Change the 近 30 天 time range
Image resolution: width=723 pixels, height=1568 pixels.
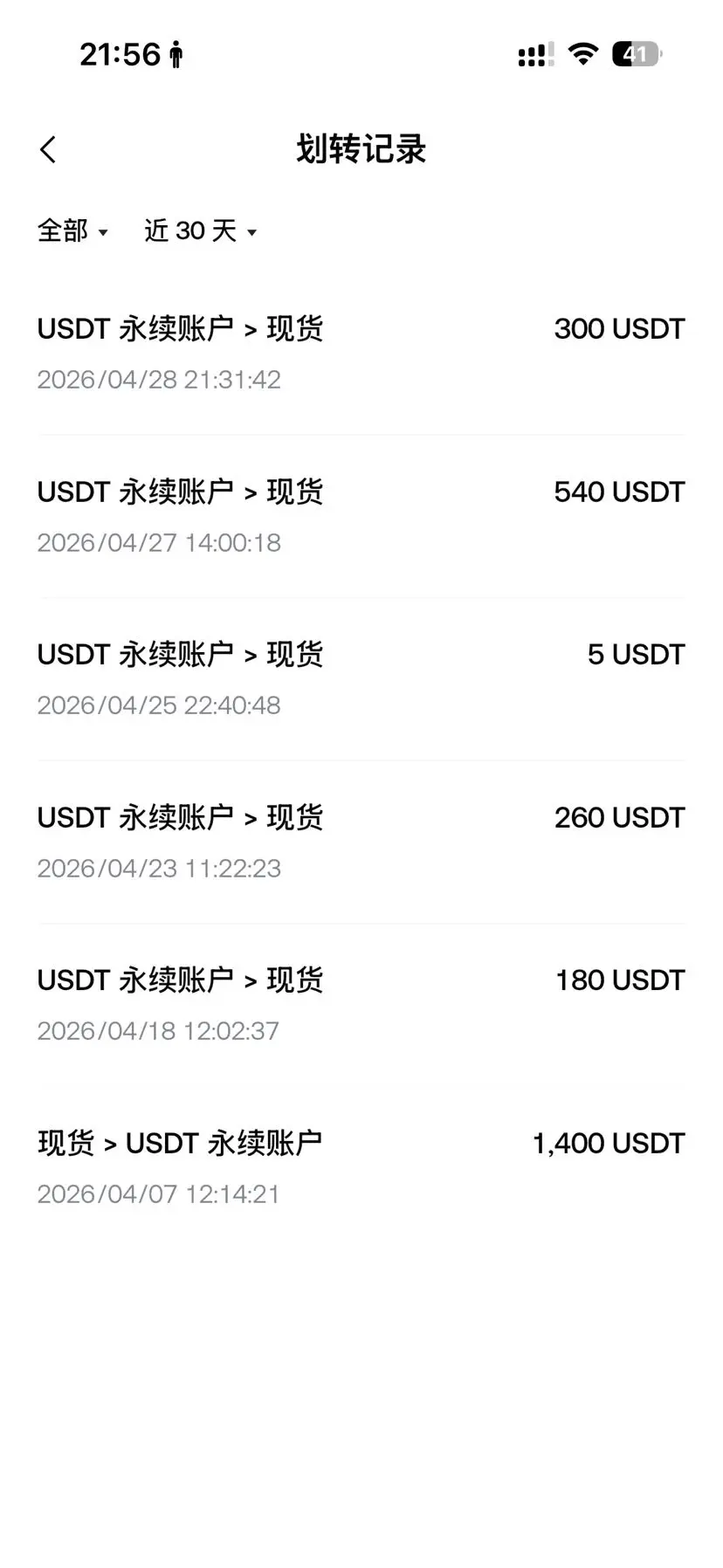coord(200,231)
